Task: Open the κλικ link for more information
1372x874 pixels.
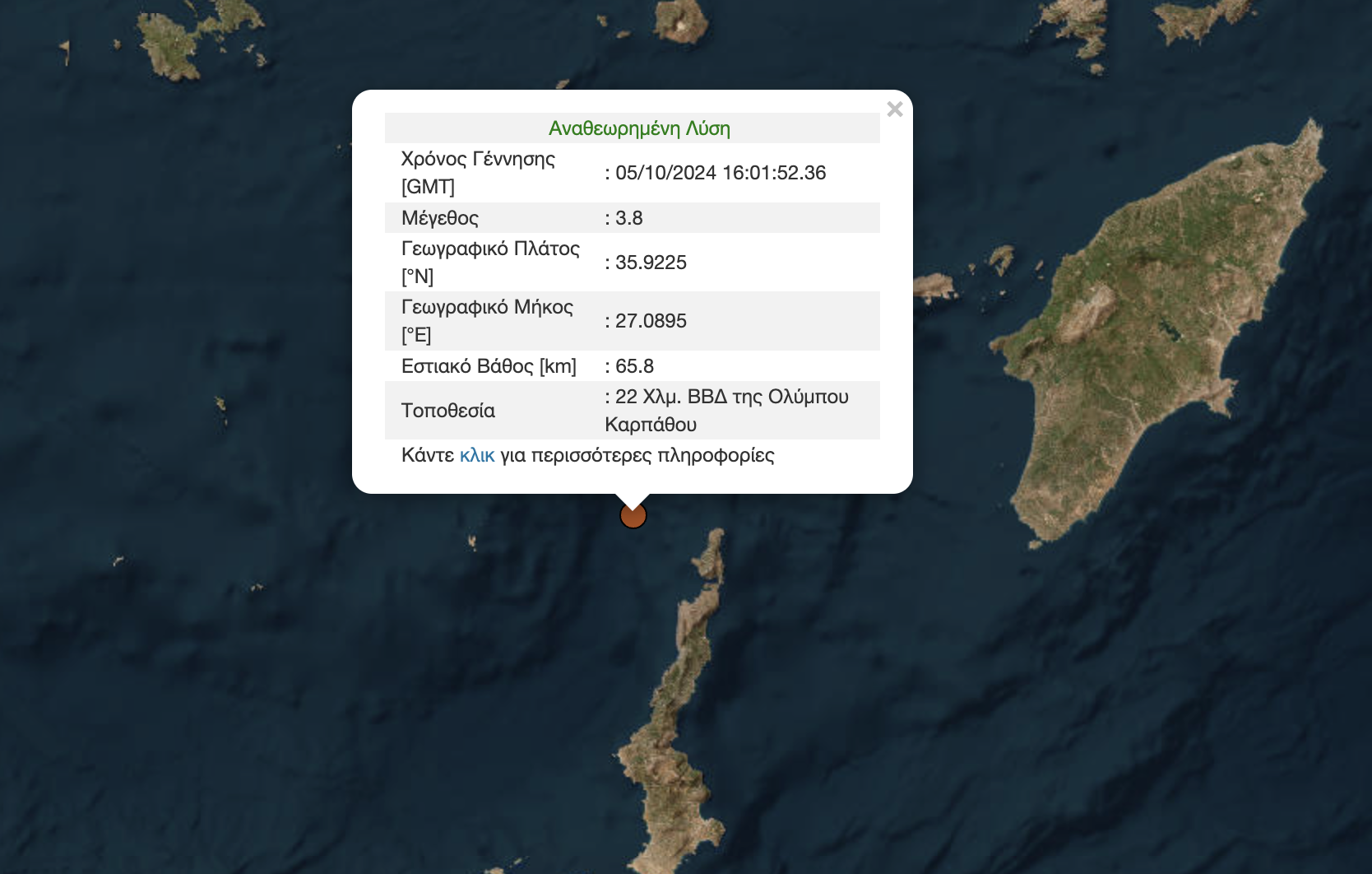Action: (x=477, y=455)
